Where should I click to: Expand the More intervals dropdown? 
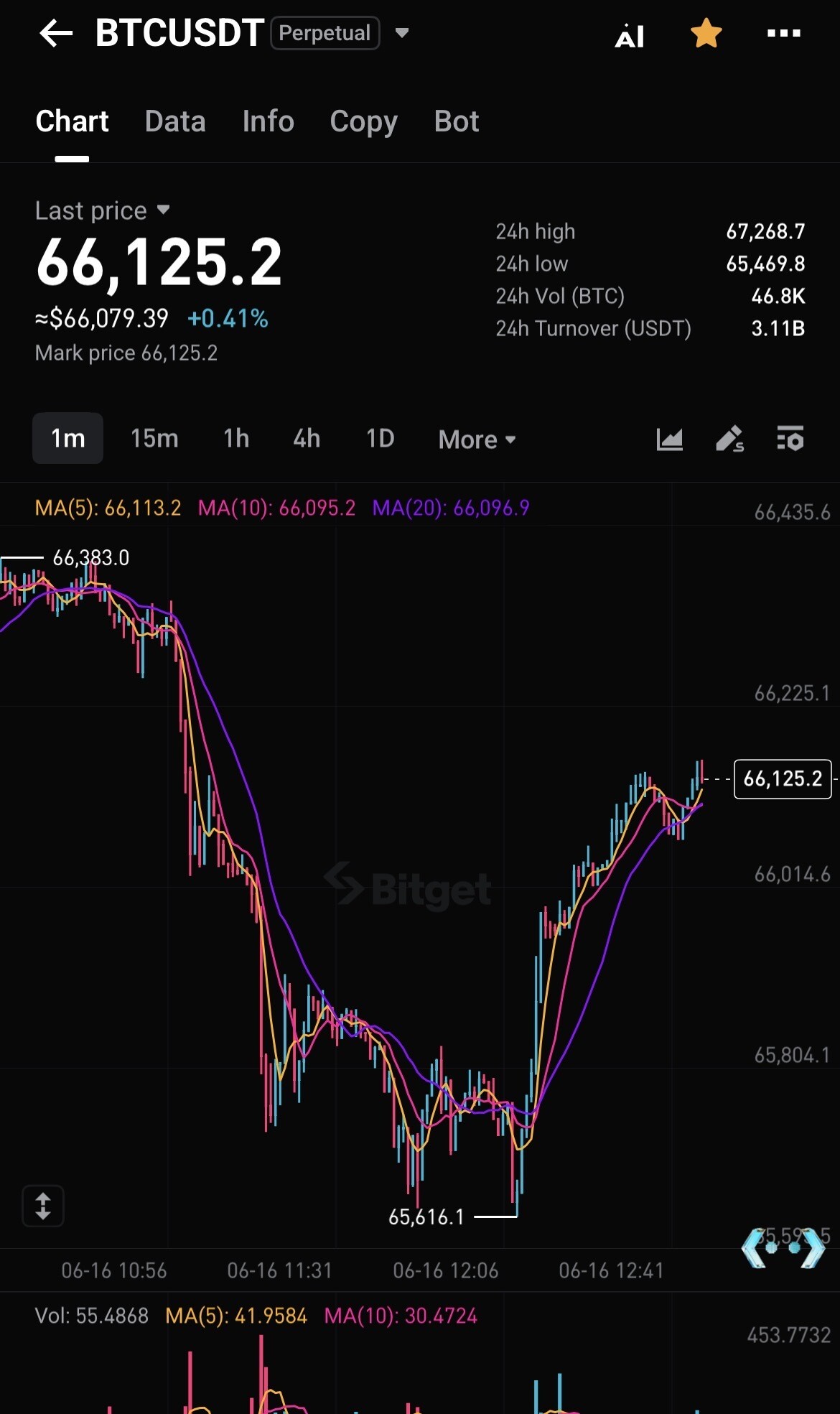pyautogui.click(x=477, y=439)
